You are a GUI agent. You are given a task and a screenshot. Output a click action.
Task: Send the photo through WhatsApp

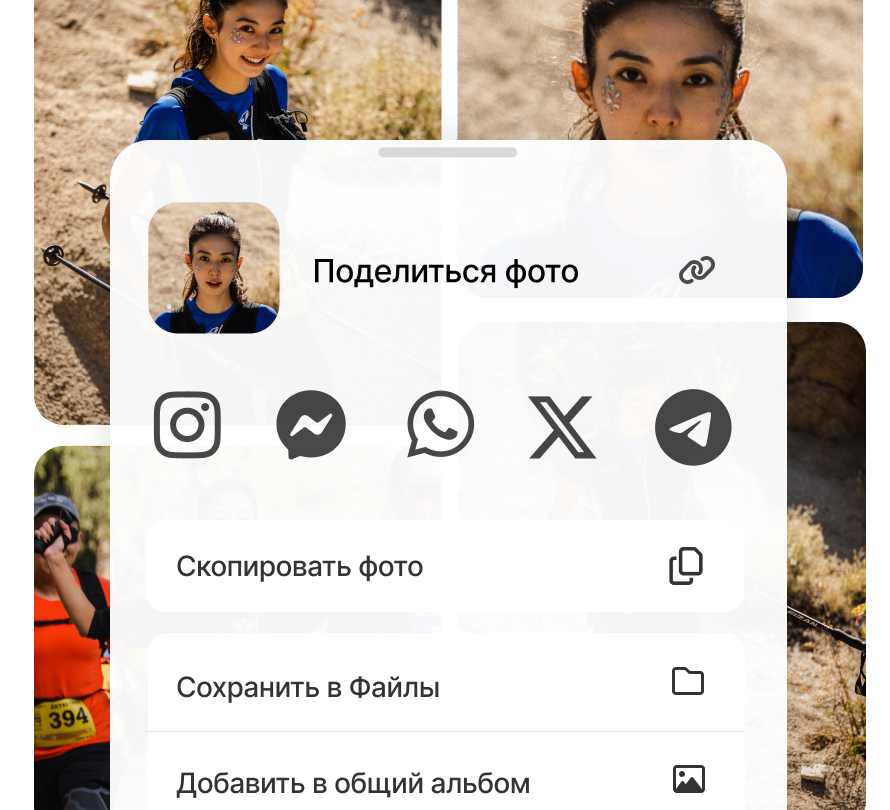440,425
